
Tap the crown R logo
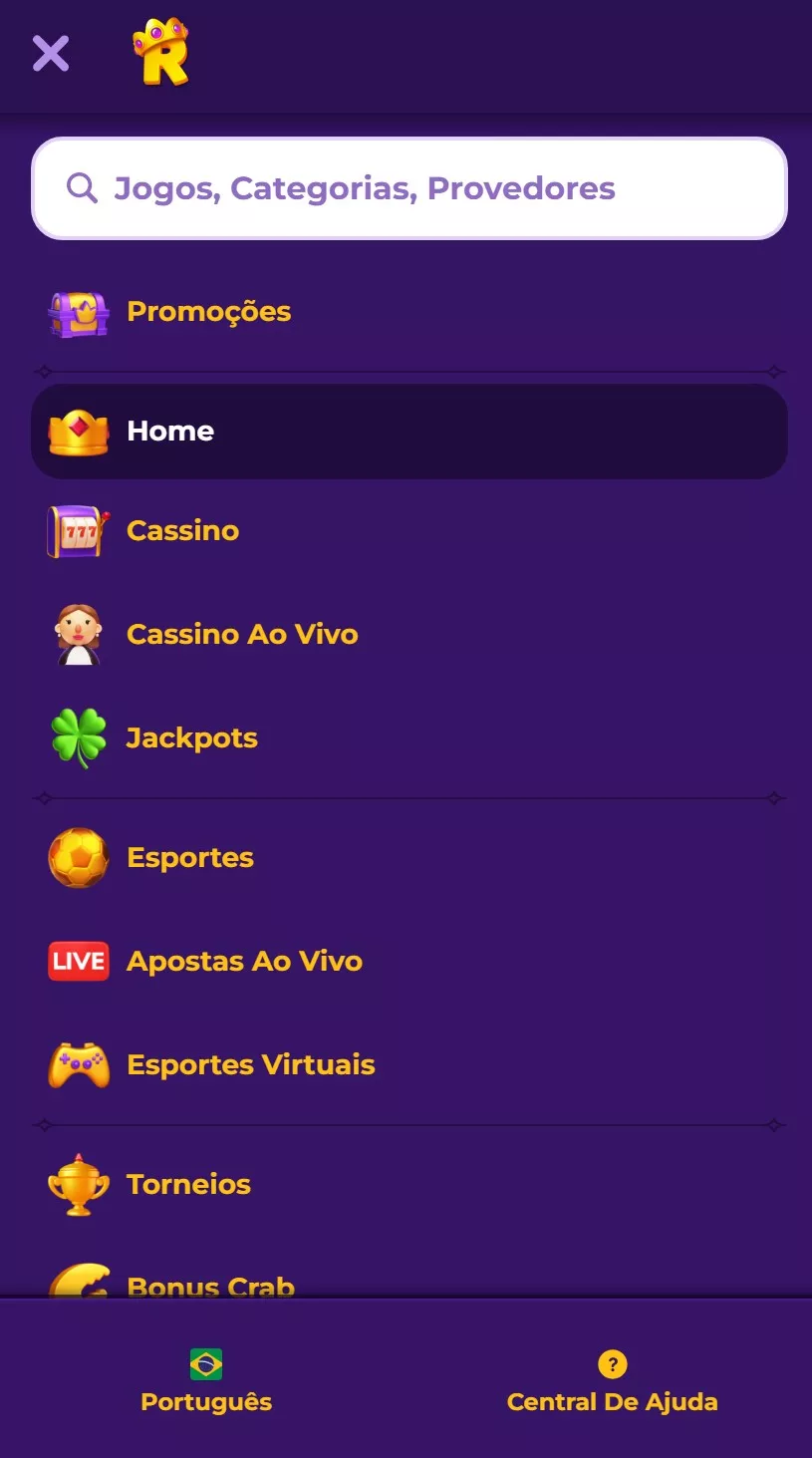pos(161,52)
